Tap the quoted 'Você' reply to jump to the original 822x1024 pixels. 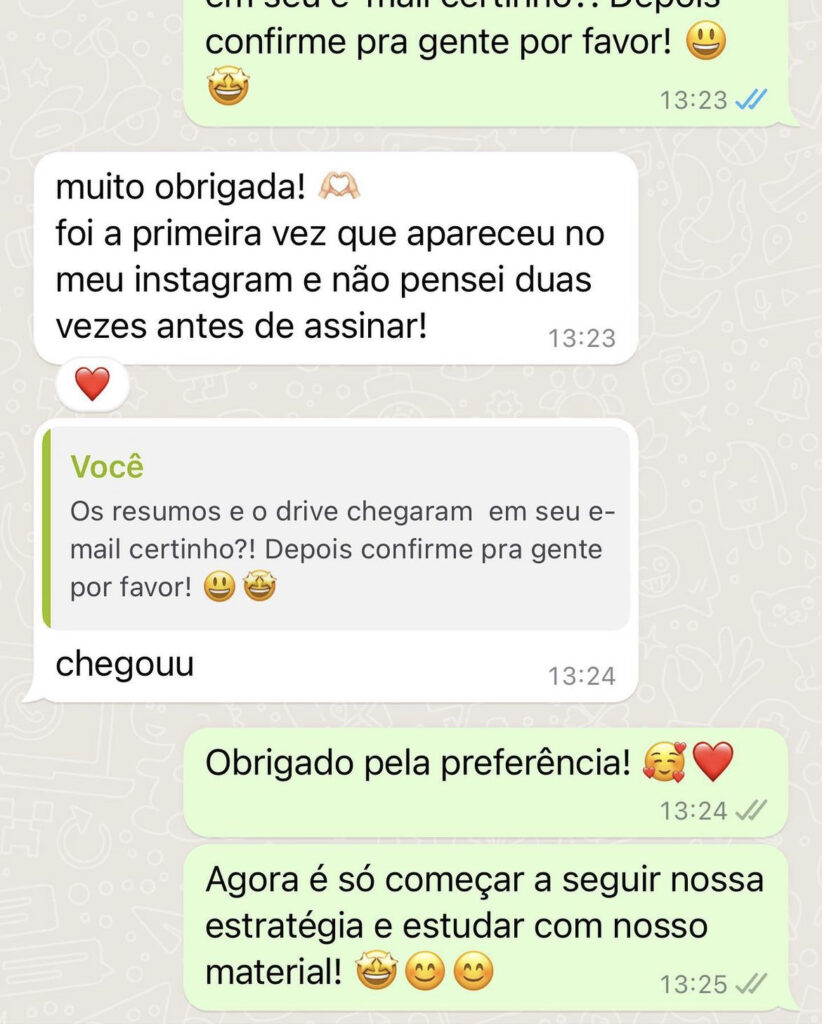[x=338, y=528]
